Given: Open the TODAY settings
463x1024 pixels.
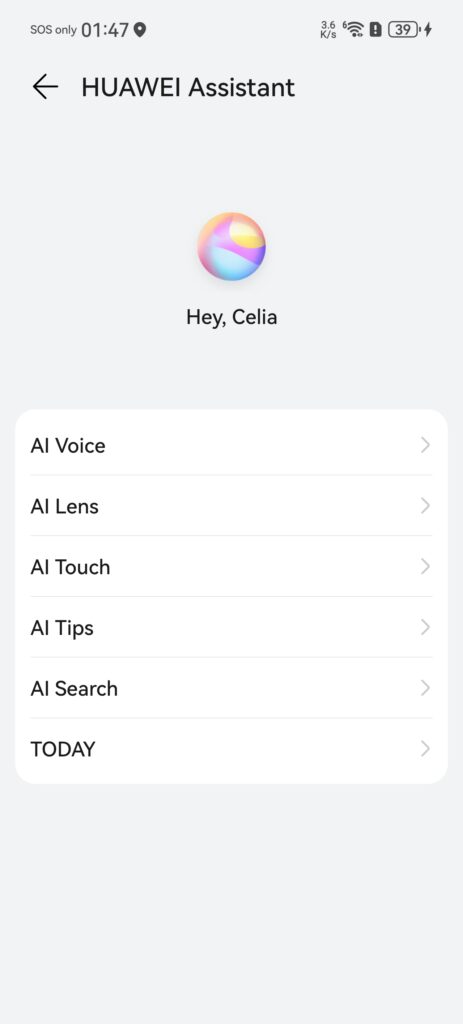Looking at the screenshot, I should tap(231, 749).
